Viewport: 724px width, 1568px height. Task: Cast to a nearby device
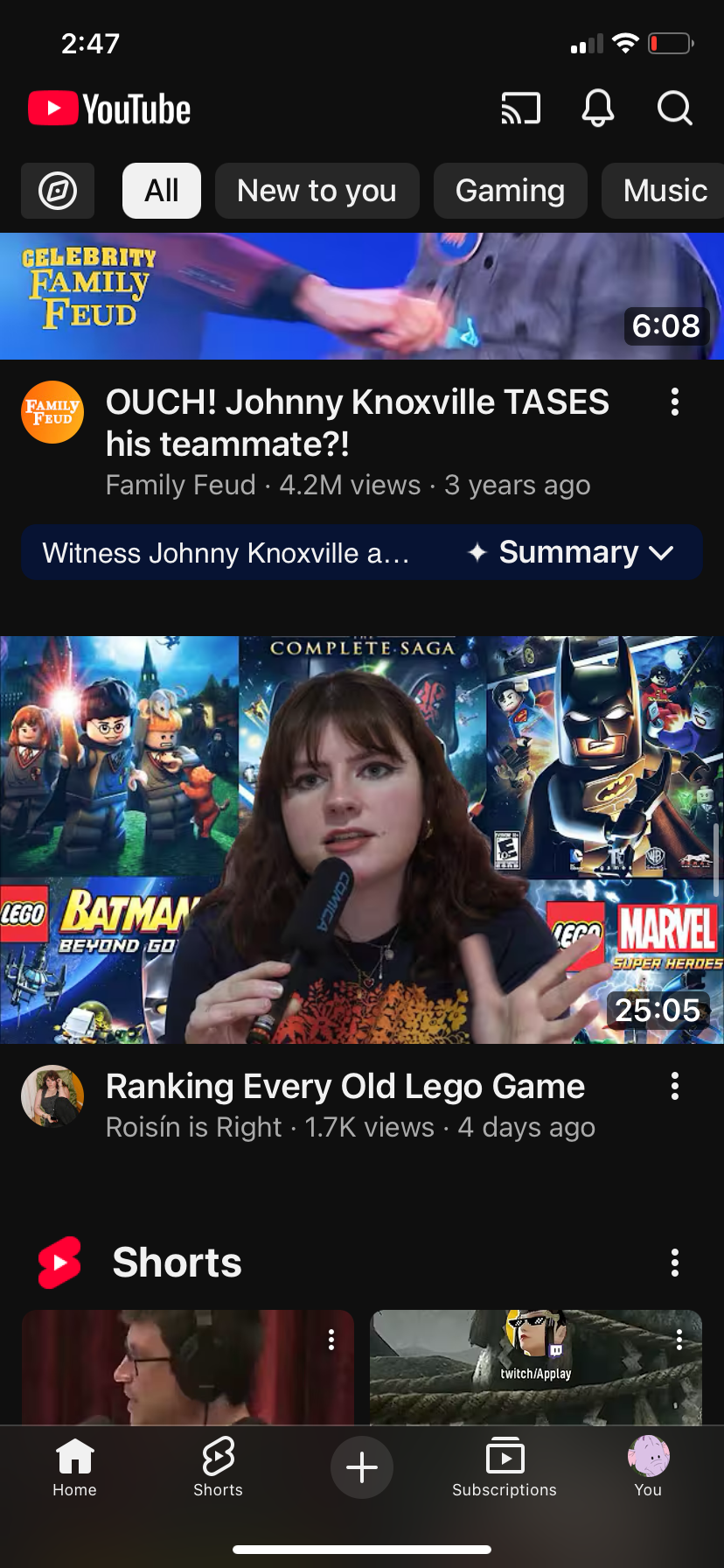point(521,108)
